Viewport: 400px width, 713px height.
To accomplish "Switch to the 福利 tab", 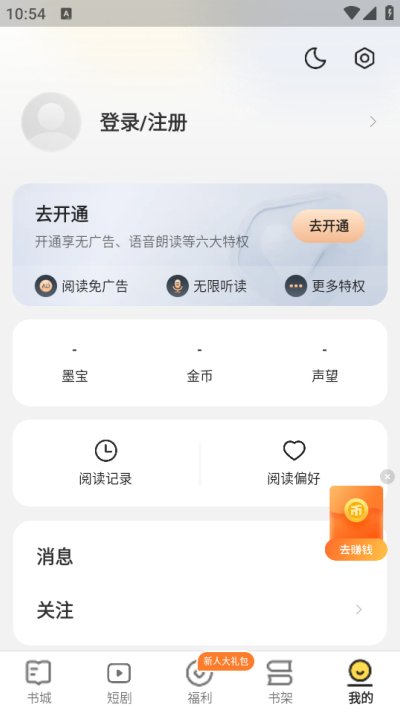I will coord(200,682).
